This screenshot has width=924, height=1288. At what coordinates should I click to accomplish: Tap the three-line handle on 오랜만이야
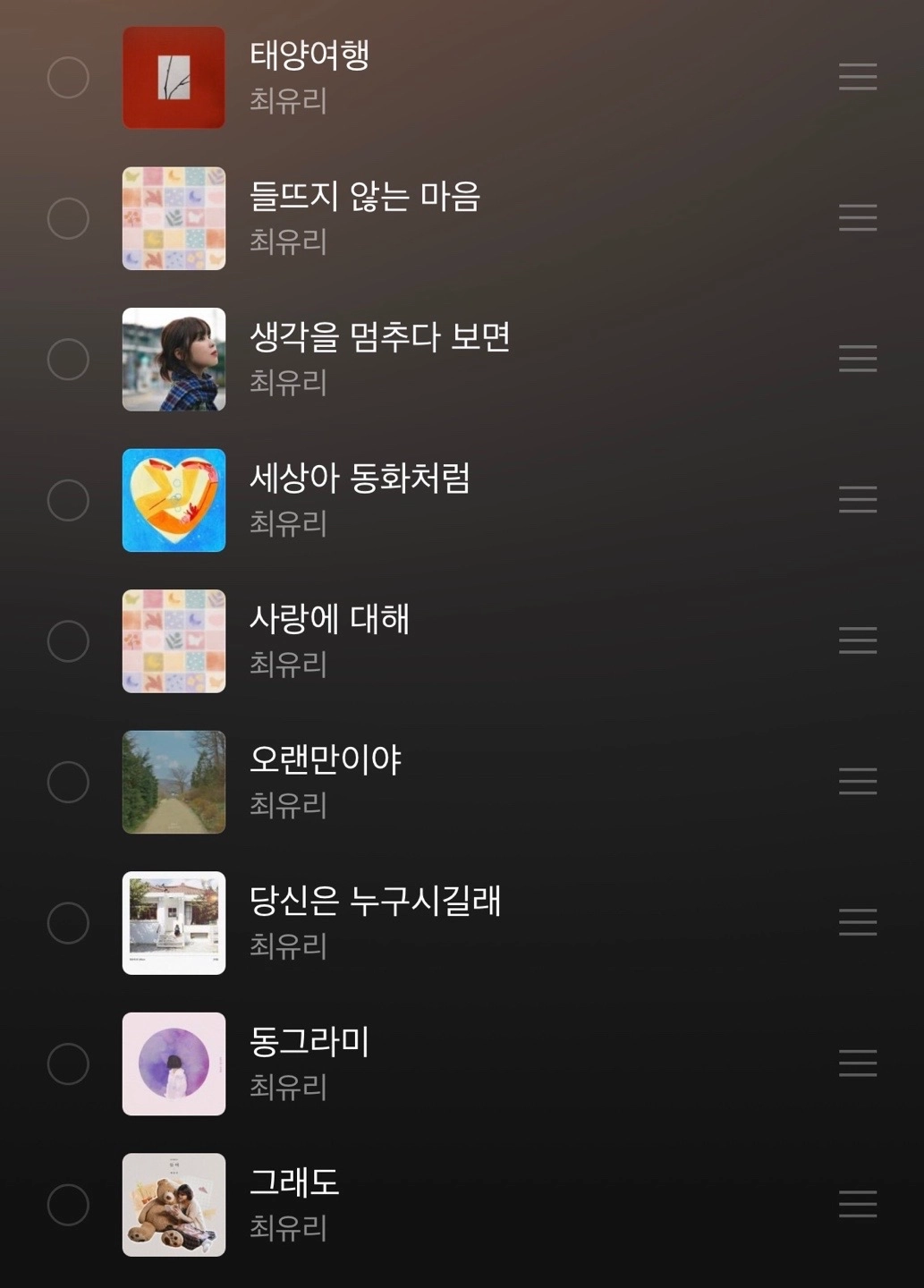tap(858, 782)
